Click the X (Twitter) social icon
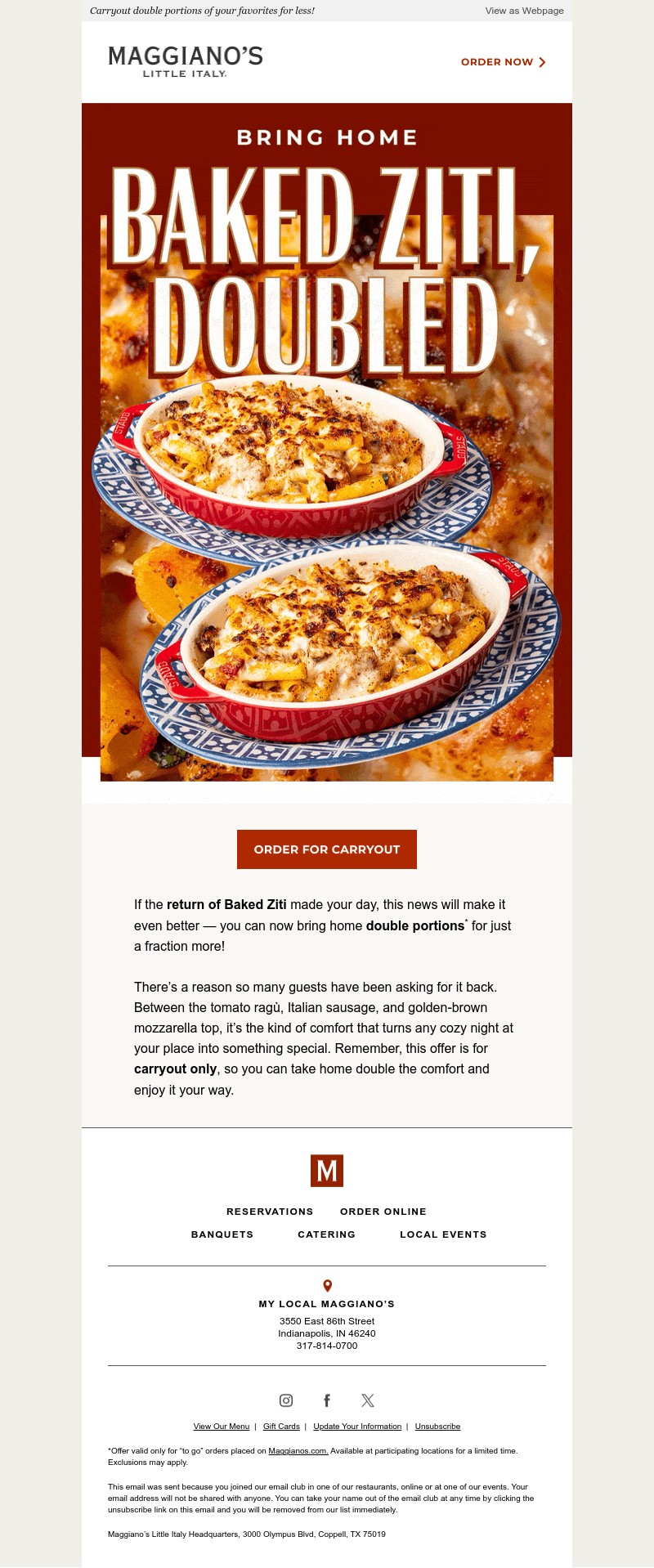 pyautogui.click(x=368, y=1400)
